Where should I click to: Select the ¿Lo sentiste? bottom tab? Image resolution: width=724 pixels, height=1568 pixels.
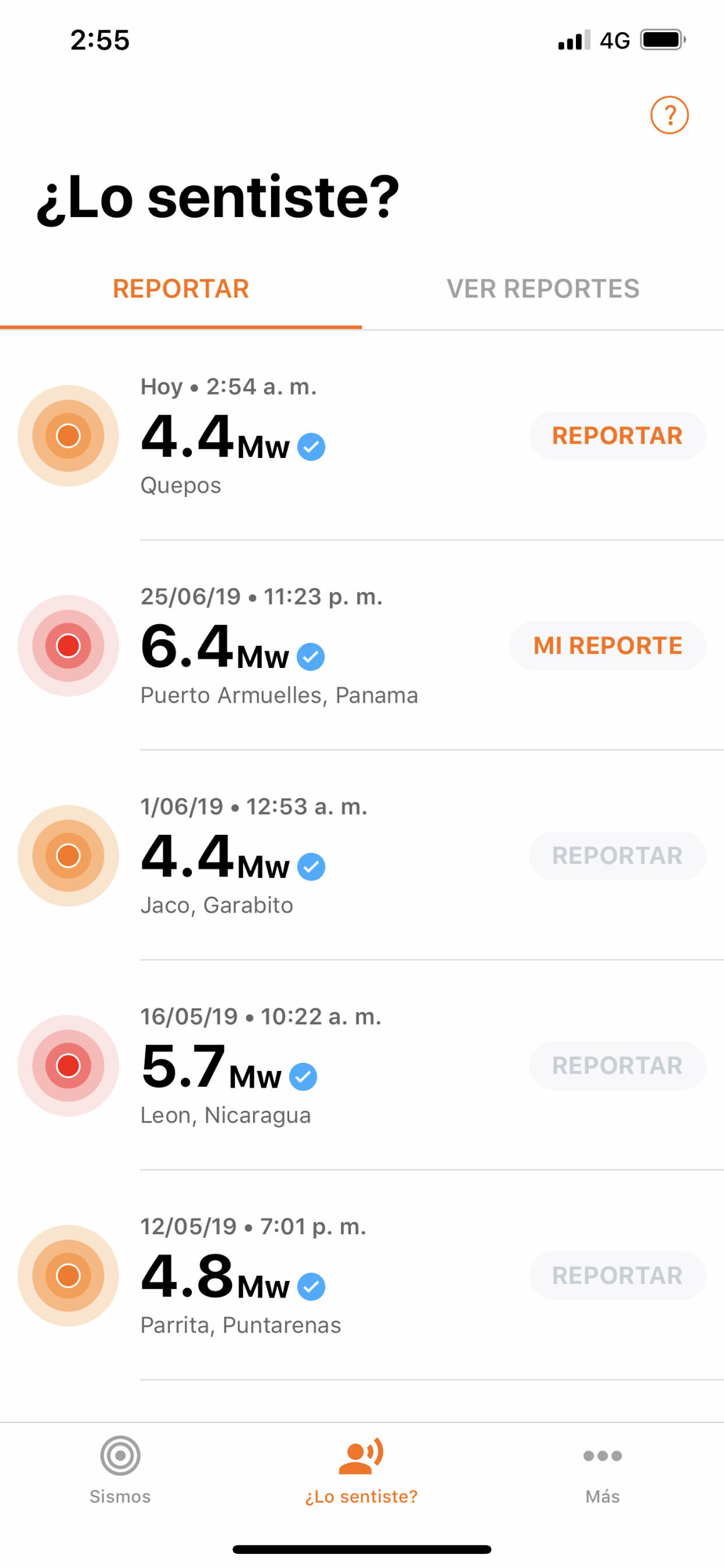tap(361, 1471)
